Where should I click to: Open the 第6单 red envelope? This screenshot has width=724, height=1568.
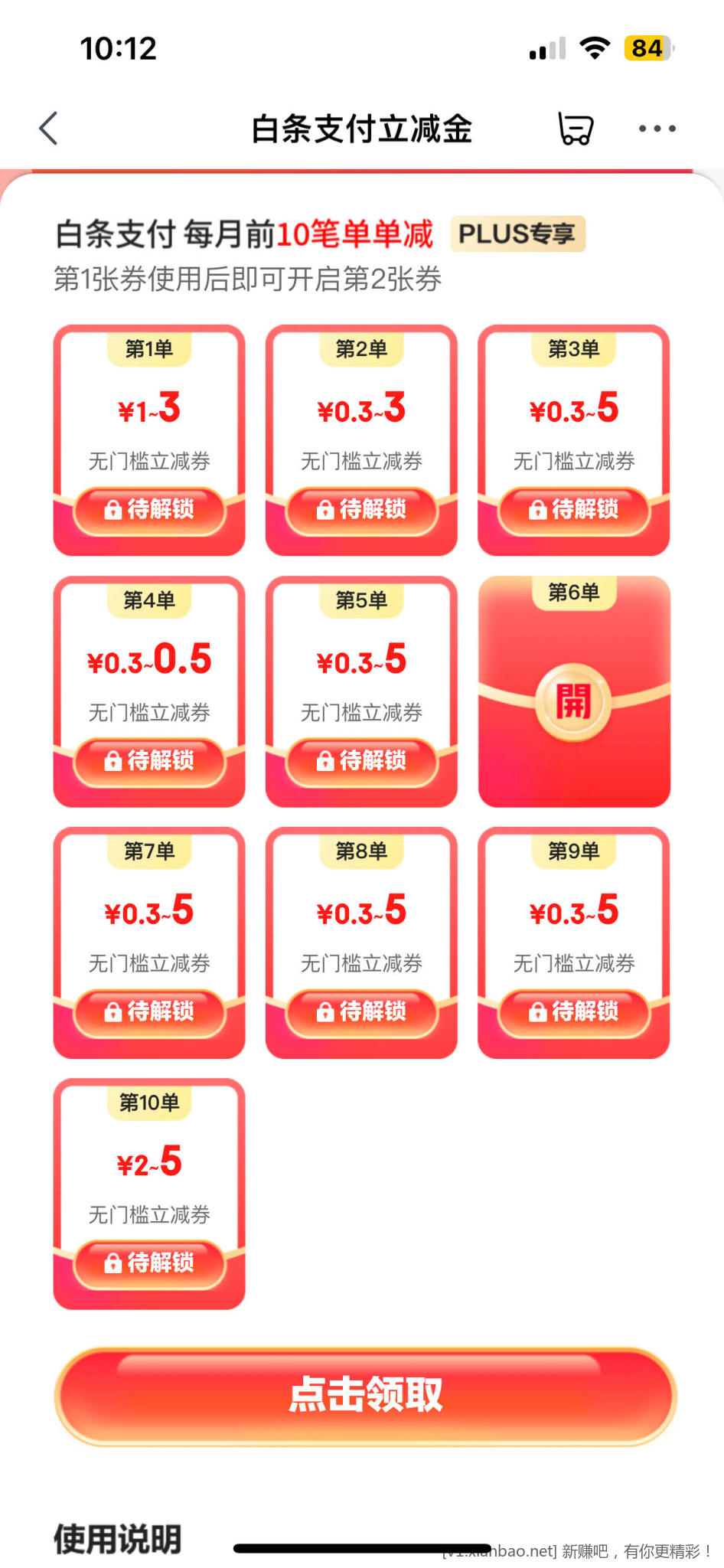point(573,701)
